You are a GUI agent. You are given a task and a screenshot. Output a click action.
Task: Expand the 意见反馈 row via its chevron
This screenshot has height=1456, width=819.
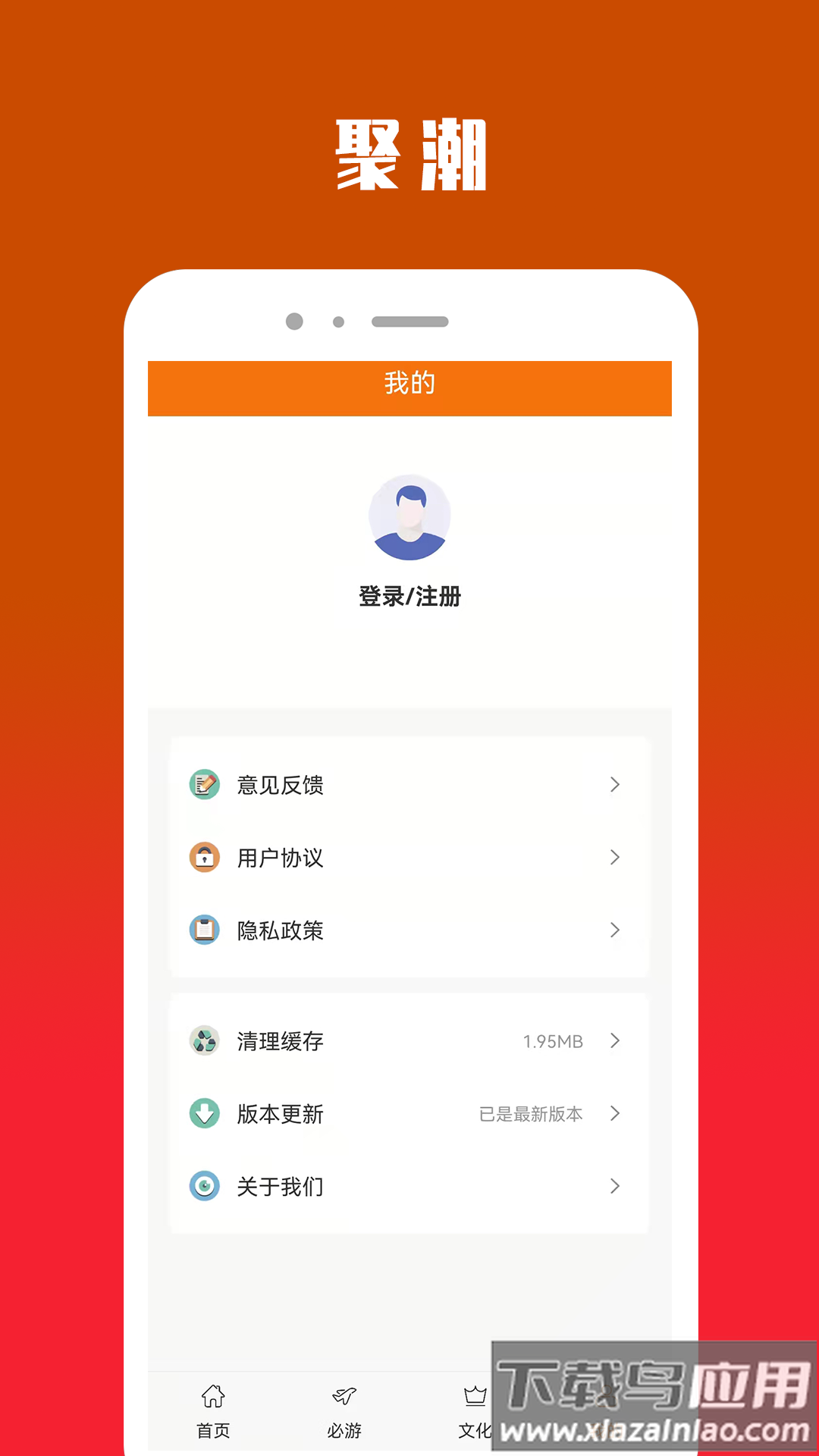point(615,786)
